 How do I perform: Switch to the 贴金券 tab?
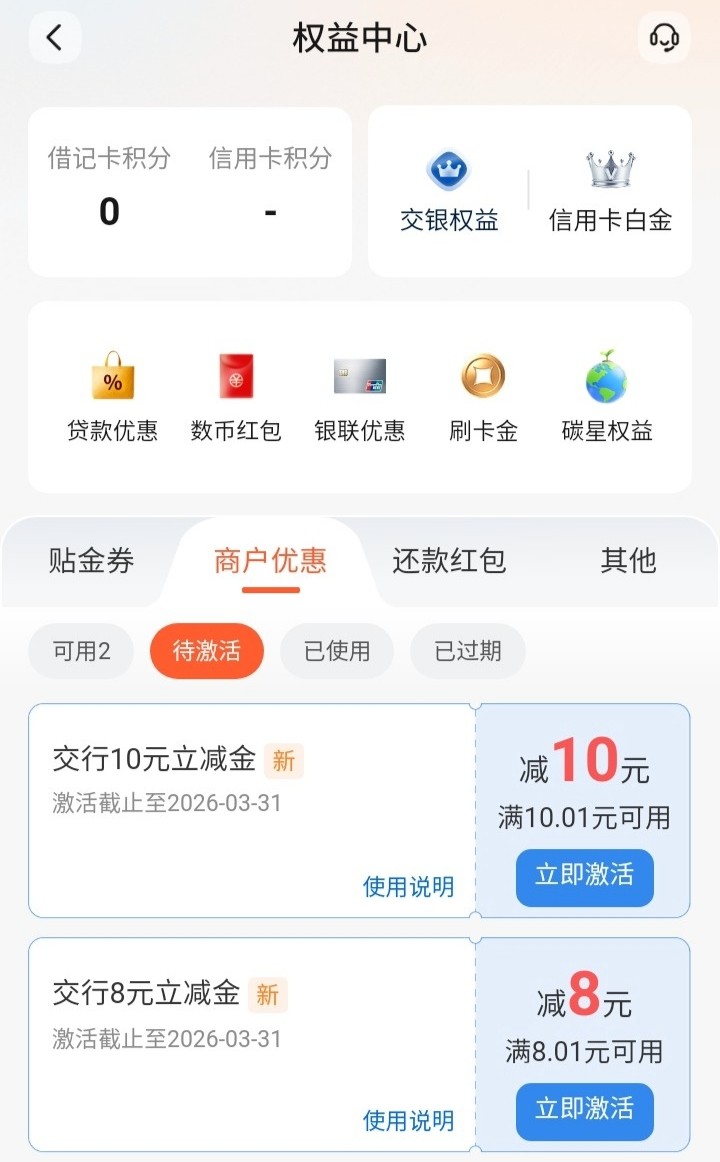91,561
